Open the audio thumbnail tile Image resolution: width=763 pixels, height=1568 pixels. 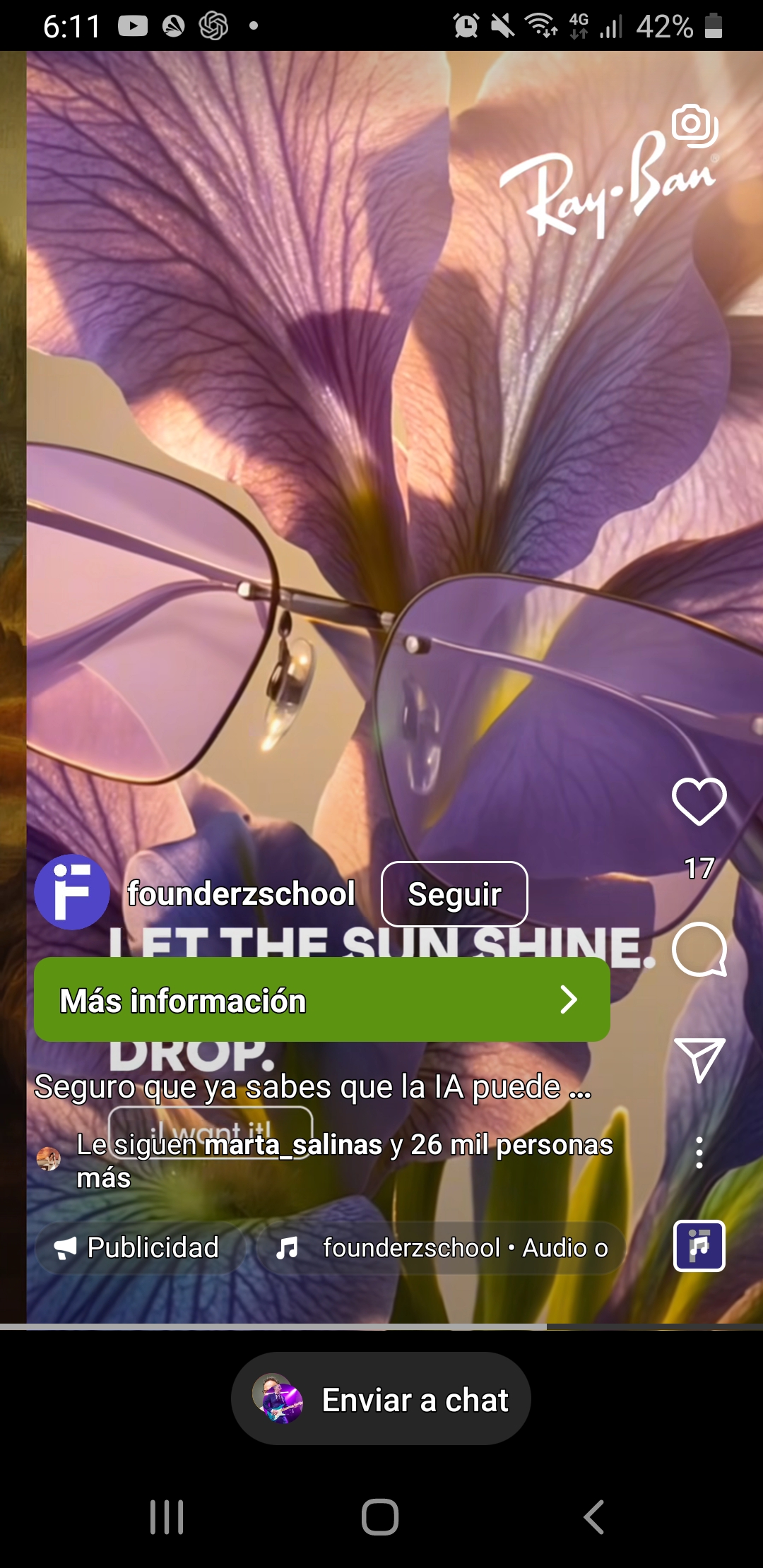point(699,1246)
